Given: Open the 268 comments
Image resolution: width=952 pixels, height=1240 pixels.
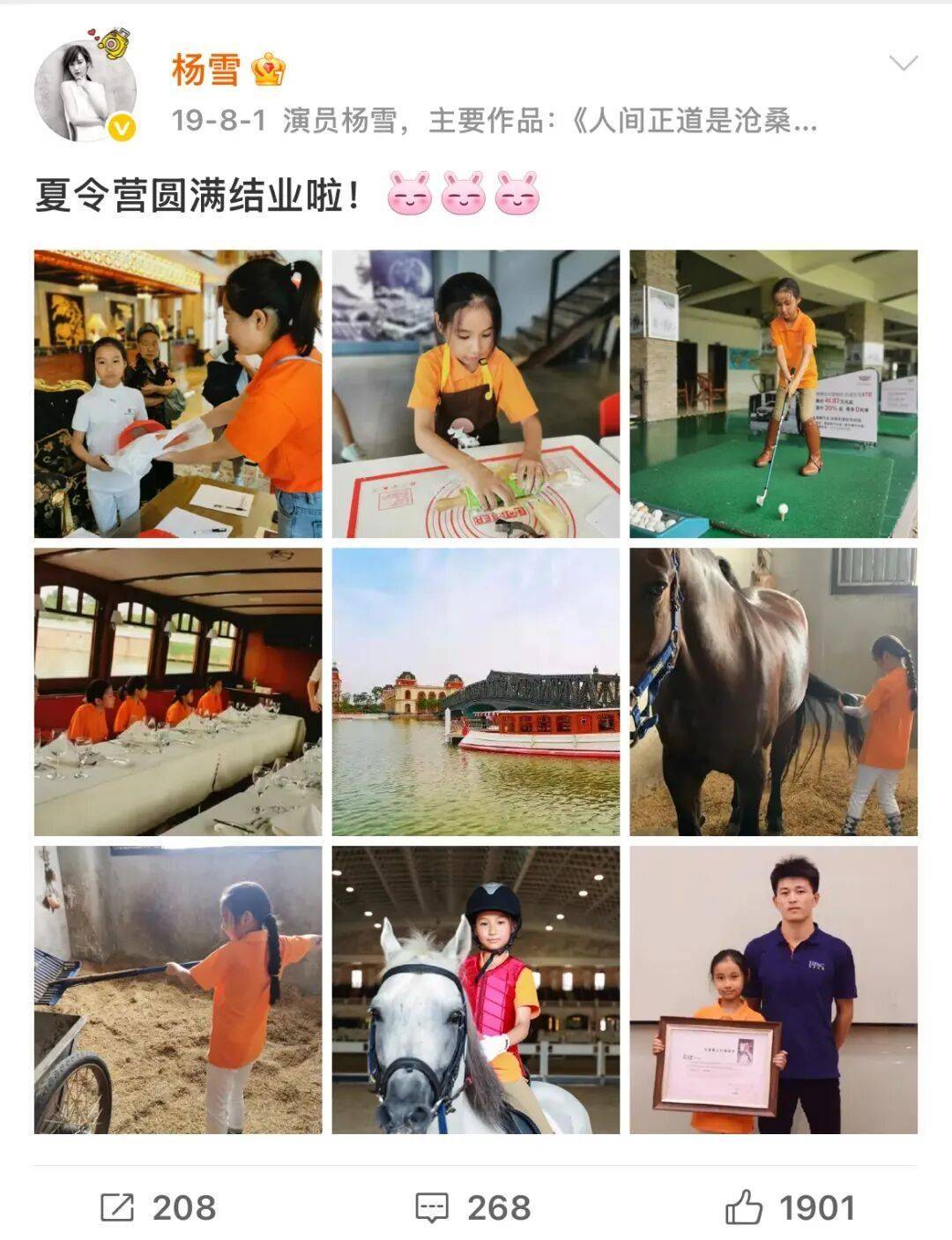Looking at the screenshot, I should click(473, 1207).
